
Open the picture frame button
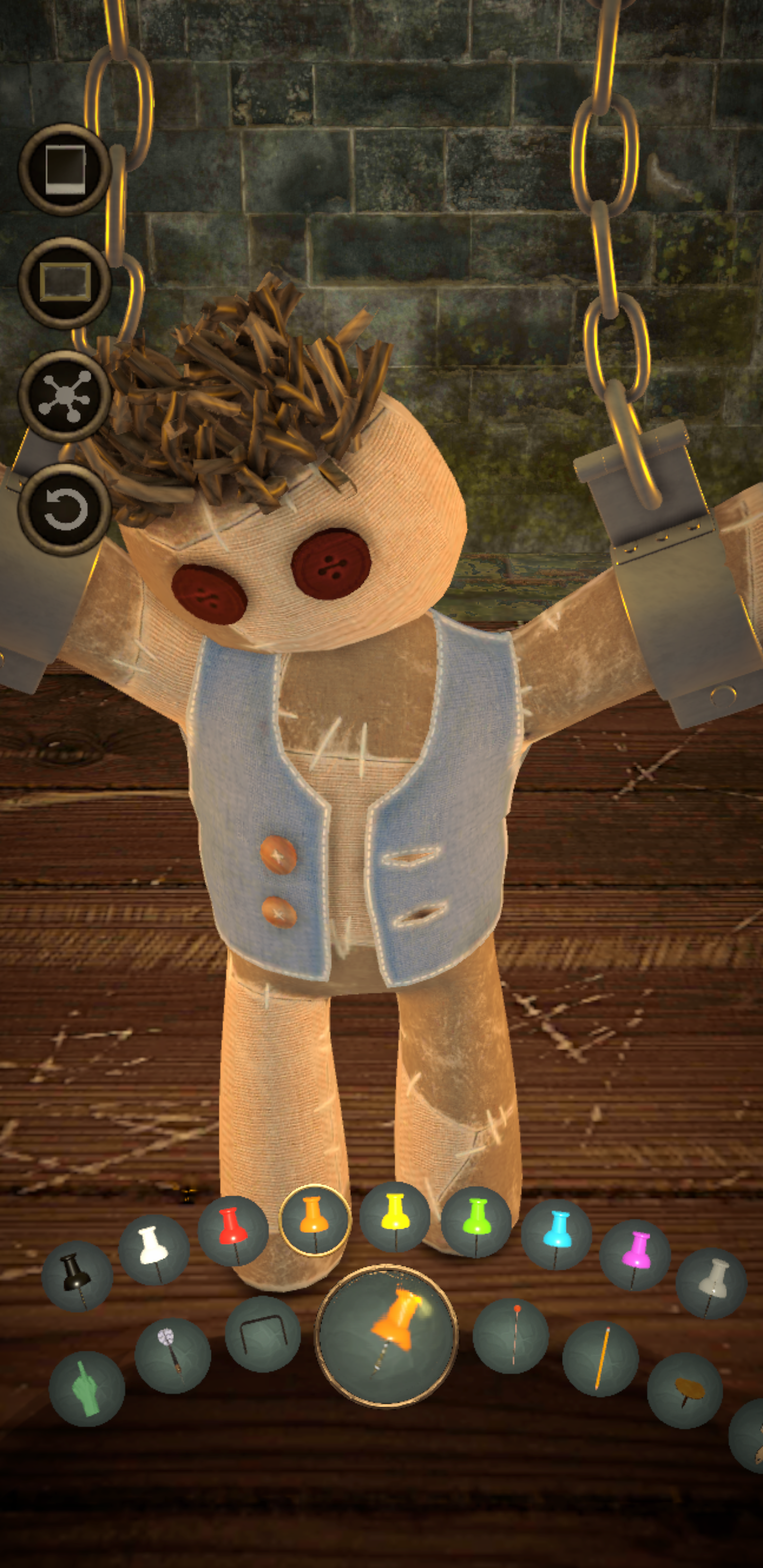coord(65,282)
